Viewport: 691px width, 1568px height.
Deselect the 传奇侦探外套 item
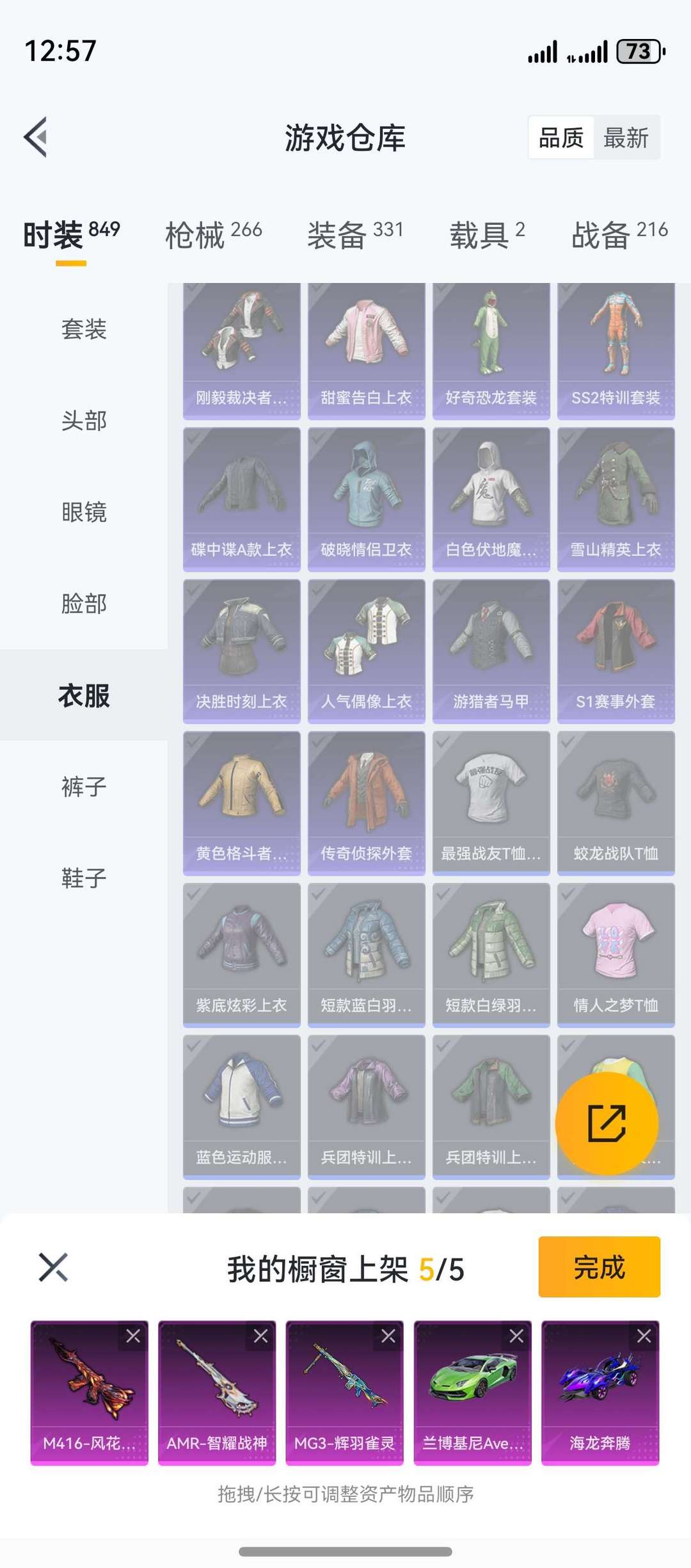click(365, 802)
